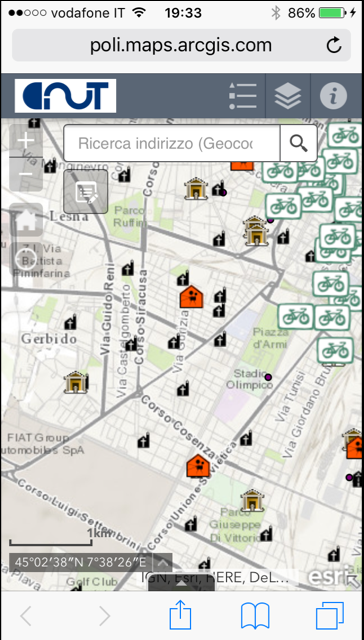Screen dimensions: 364x640
Task: Reload the page in Safari
Action: (x=334, y=45)
